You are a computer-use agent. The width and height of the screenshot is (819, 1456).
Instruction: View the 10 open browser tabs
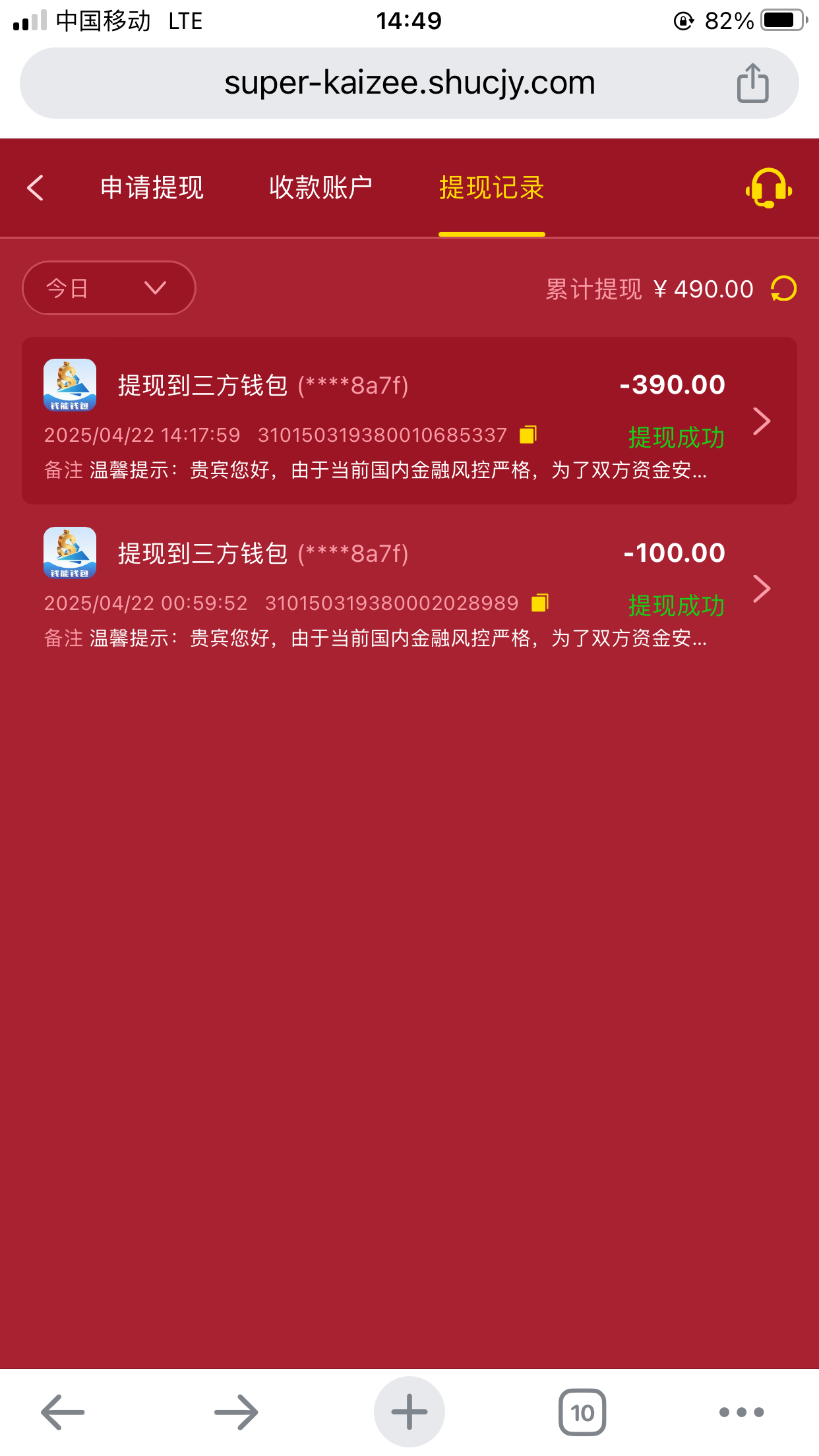click(582, 1412)
